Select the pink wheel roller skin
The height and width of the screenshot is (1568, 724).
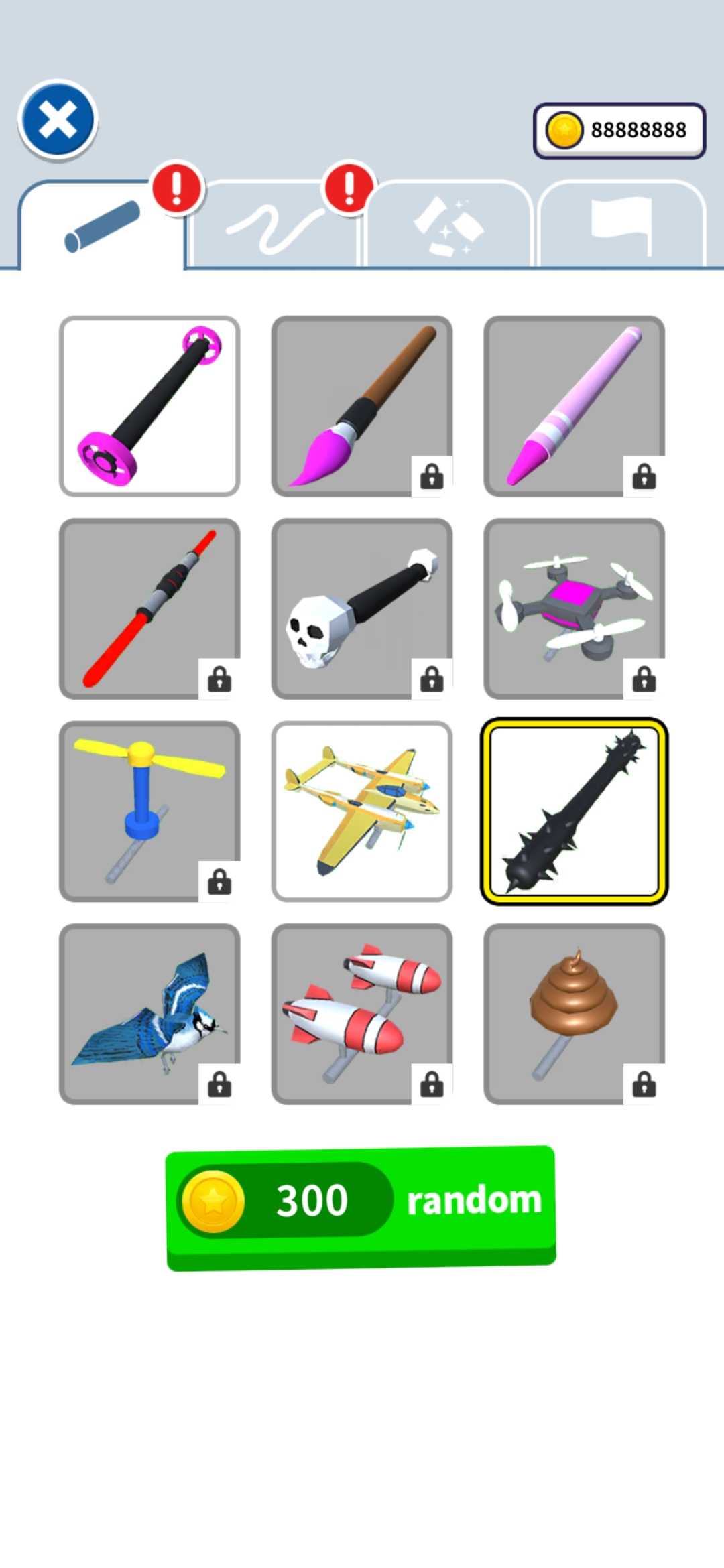coord(149,407)
